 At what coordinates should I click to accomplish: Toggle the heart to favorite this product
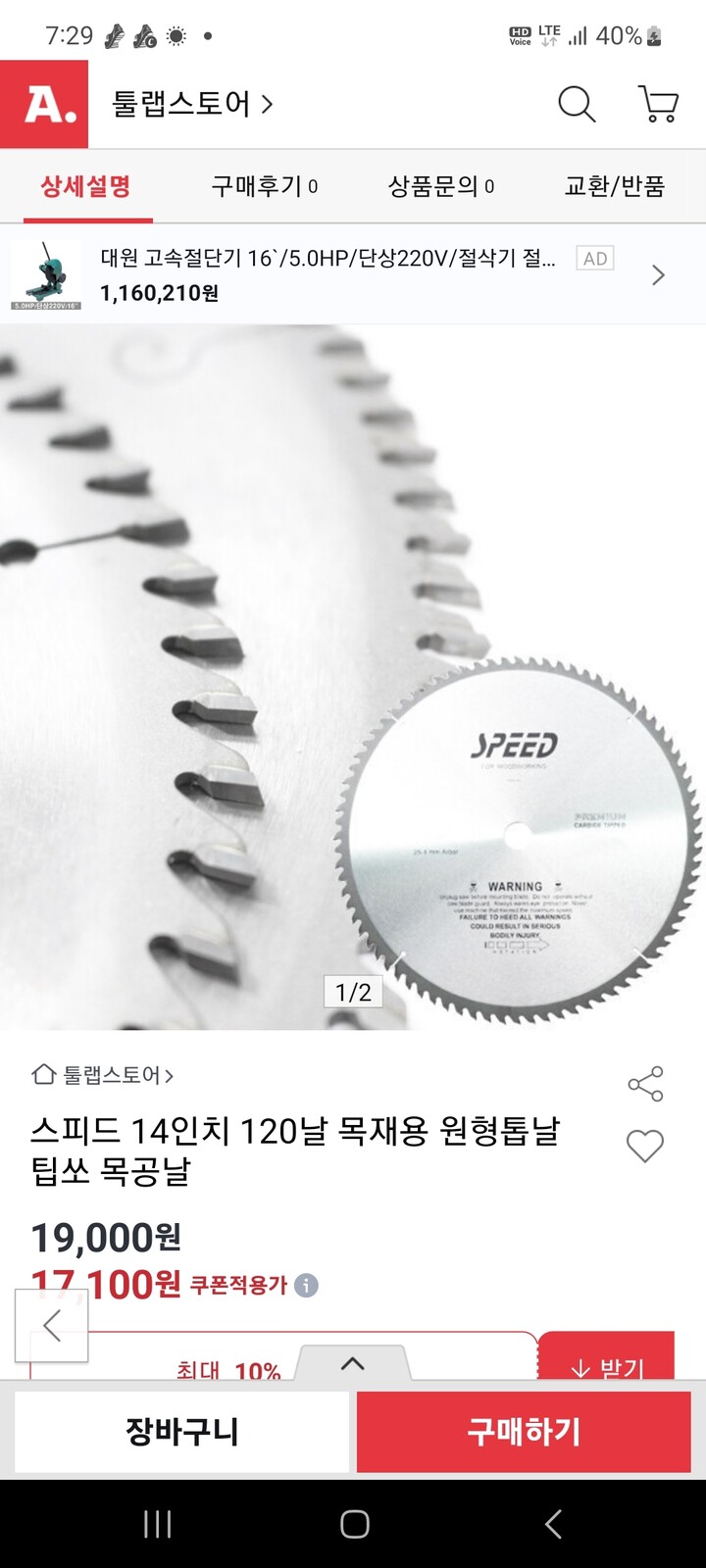click(x=645, y=1145)
